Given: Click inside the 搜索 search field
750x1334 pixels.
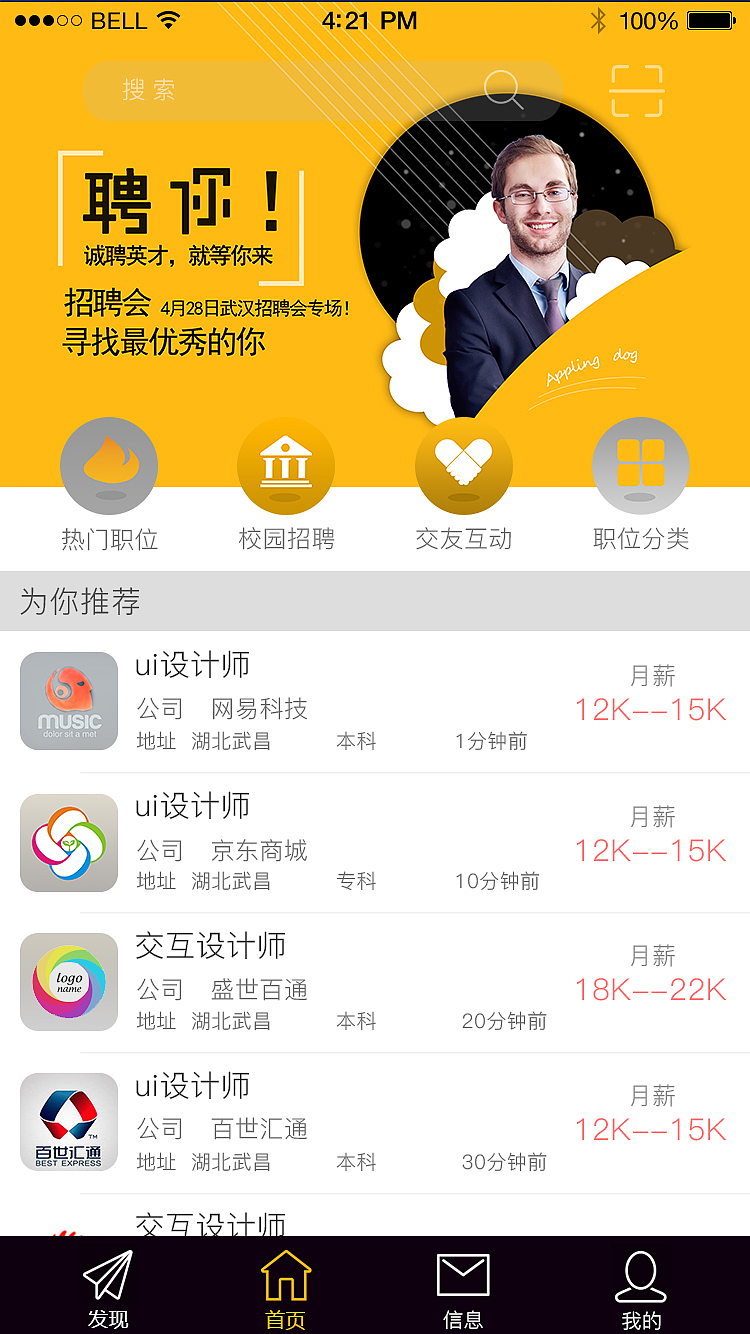Looking at the screenshot, I should tap(250, 90).
